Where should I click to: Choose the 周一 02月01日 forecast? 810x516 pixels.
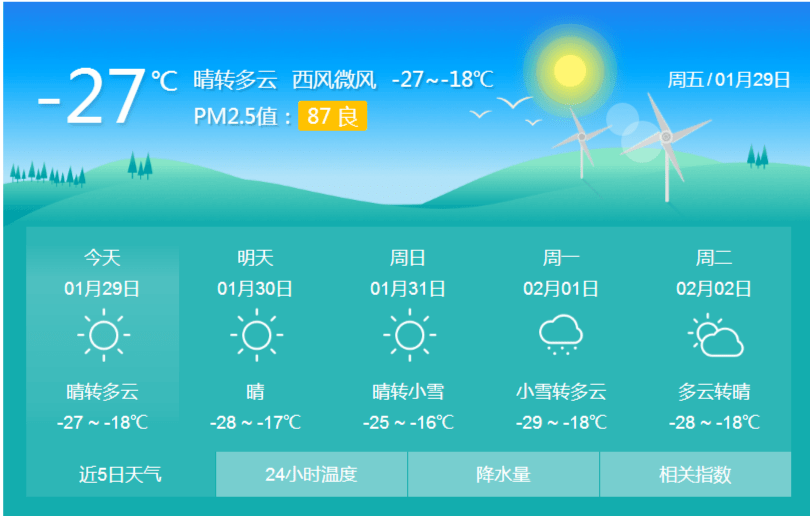coord(561,338)
